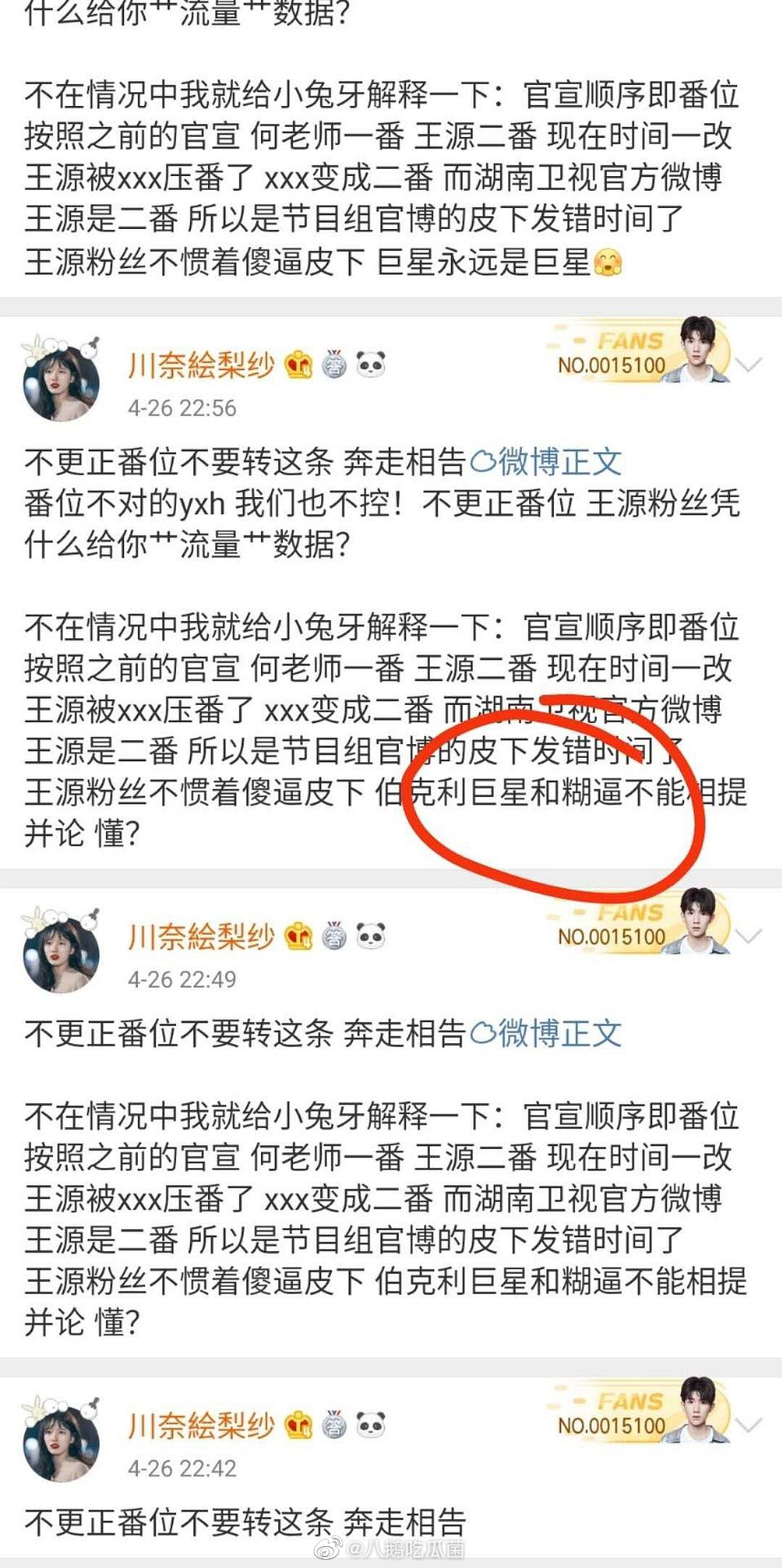Open avatar of 川奈絵梨纱 on 22:49 post
Image resolution: width=782 pixels, height=1568 pixels.
pos(61,949)
